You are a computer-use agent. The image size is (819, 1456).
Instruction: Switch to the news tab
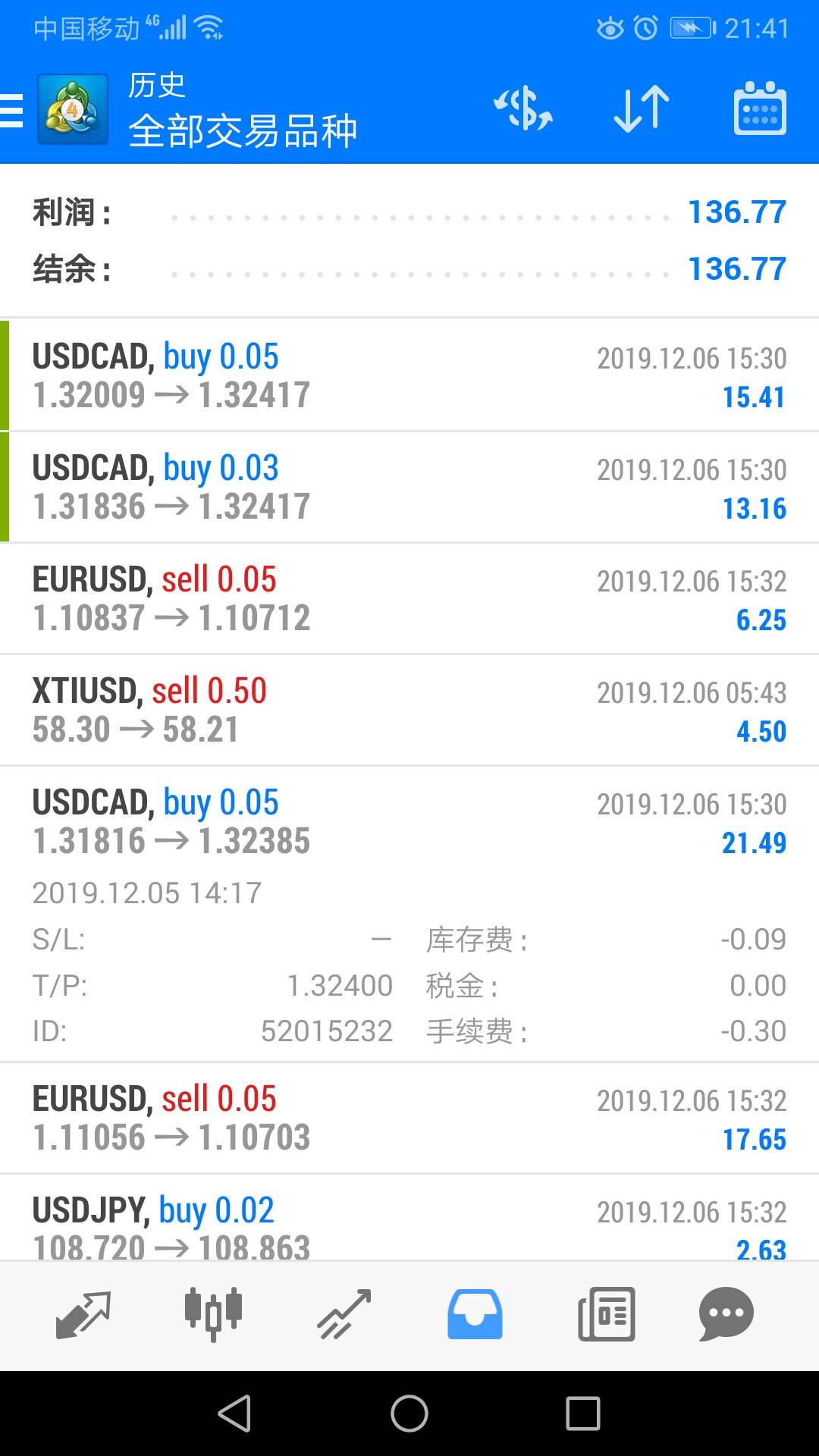pos(606,1314)
